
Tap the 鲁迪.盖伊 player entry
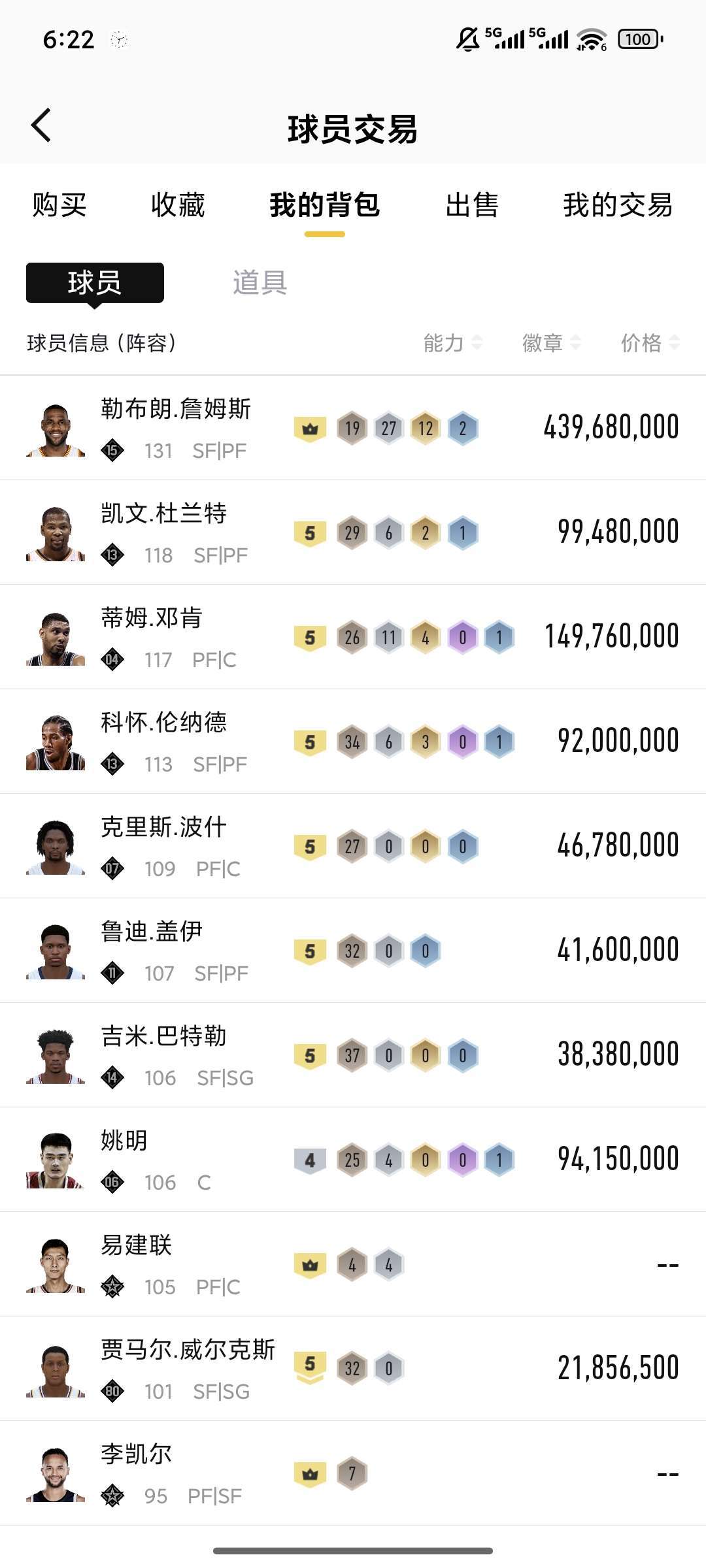(x=353, y=951)
